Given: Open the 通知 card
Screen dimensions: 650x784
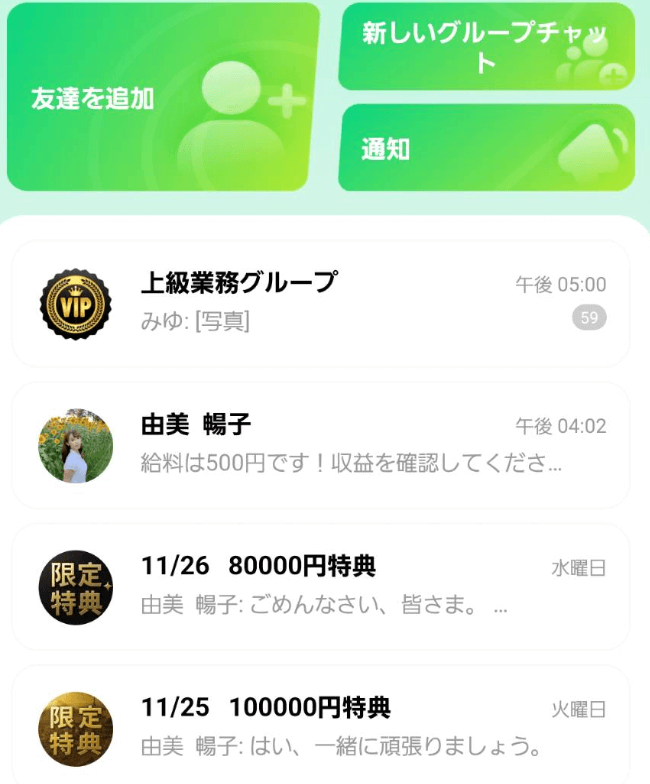Looking at the screenshot, I should [487, 148].
